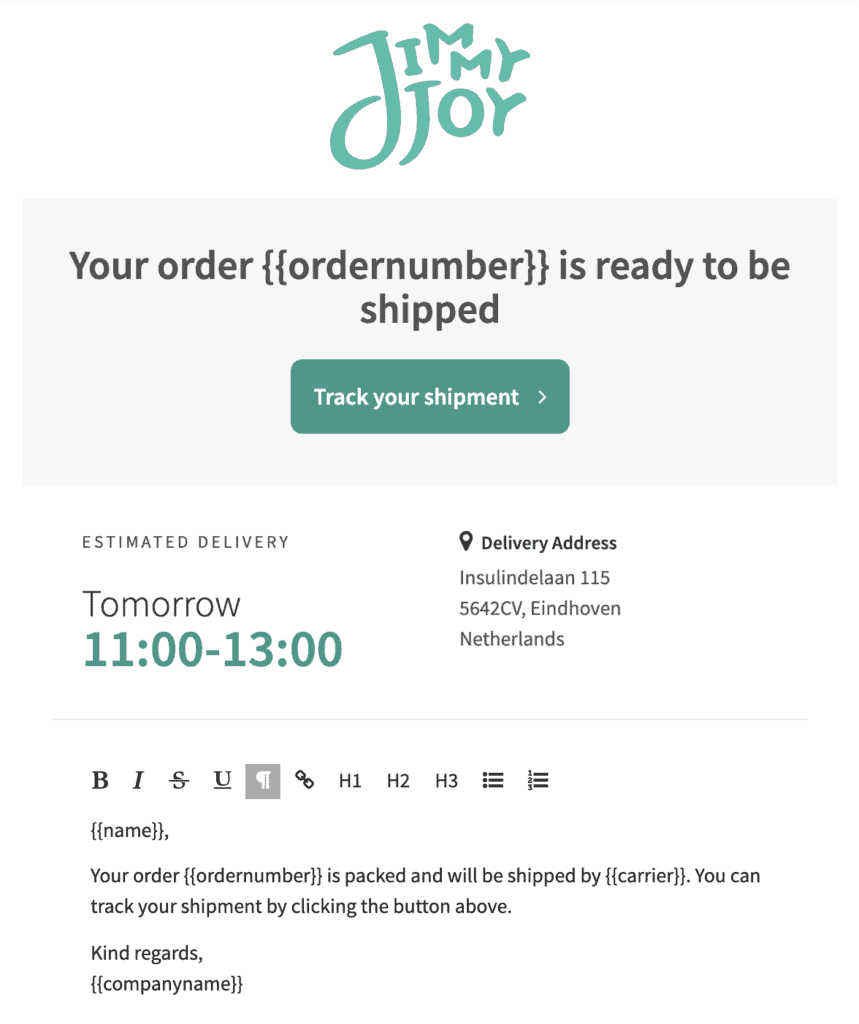Viewport: 859px width, 1024px height.
Task: Toggle the paragraph format button
Action: coord(263,781)
